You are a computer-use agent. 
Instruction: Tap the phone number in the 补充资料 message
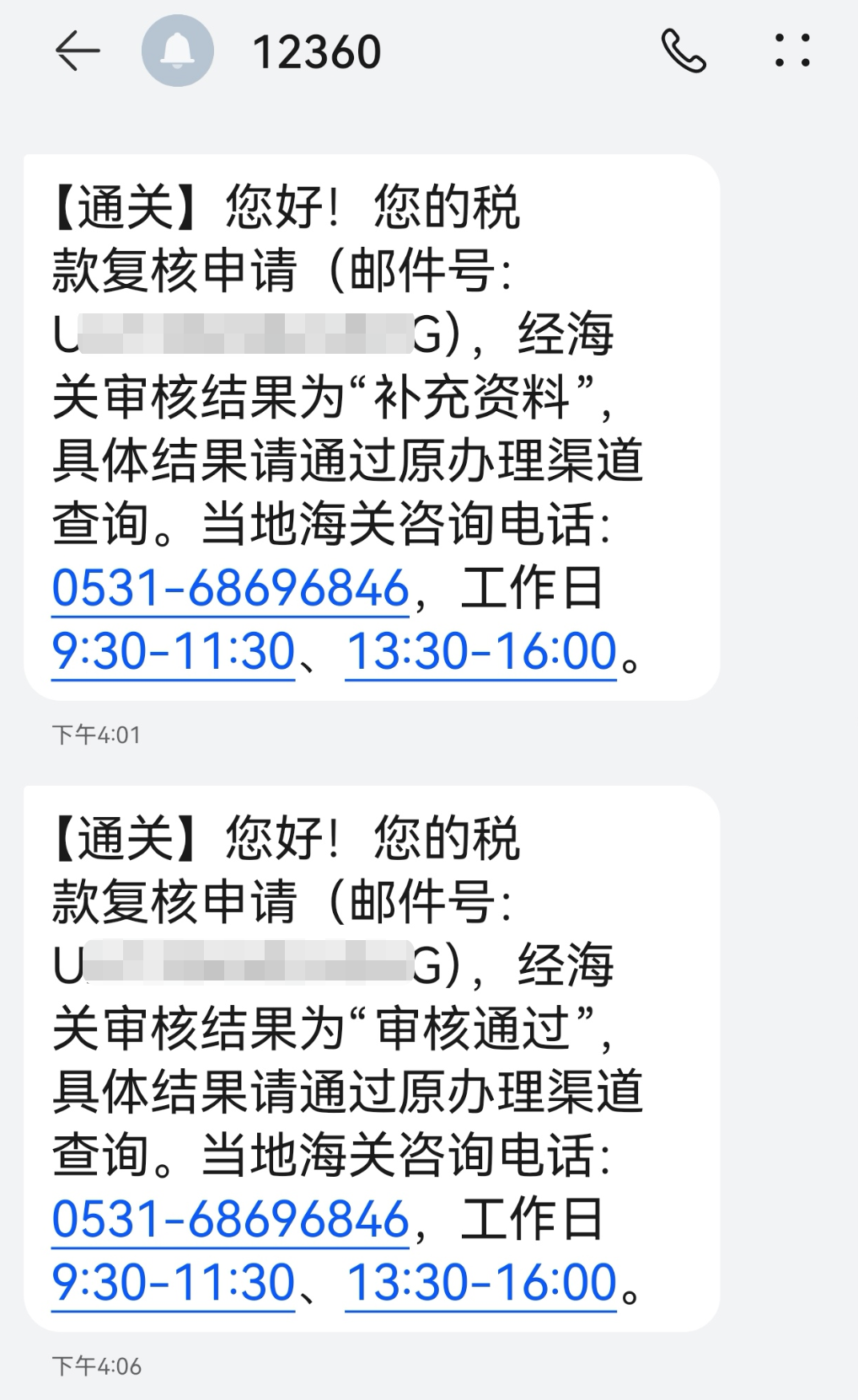coord(230,588)
